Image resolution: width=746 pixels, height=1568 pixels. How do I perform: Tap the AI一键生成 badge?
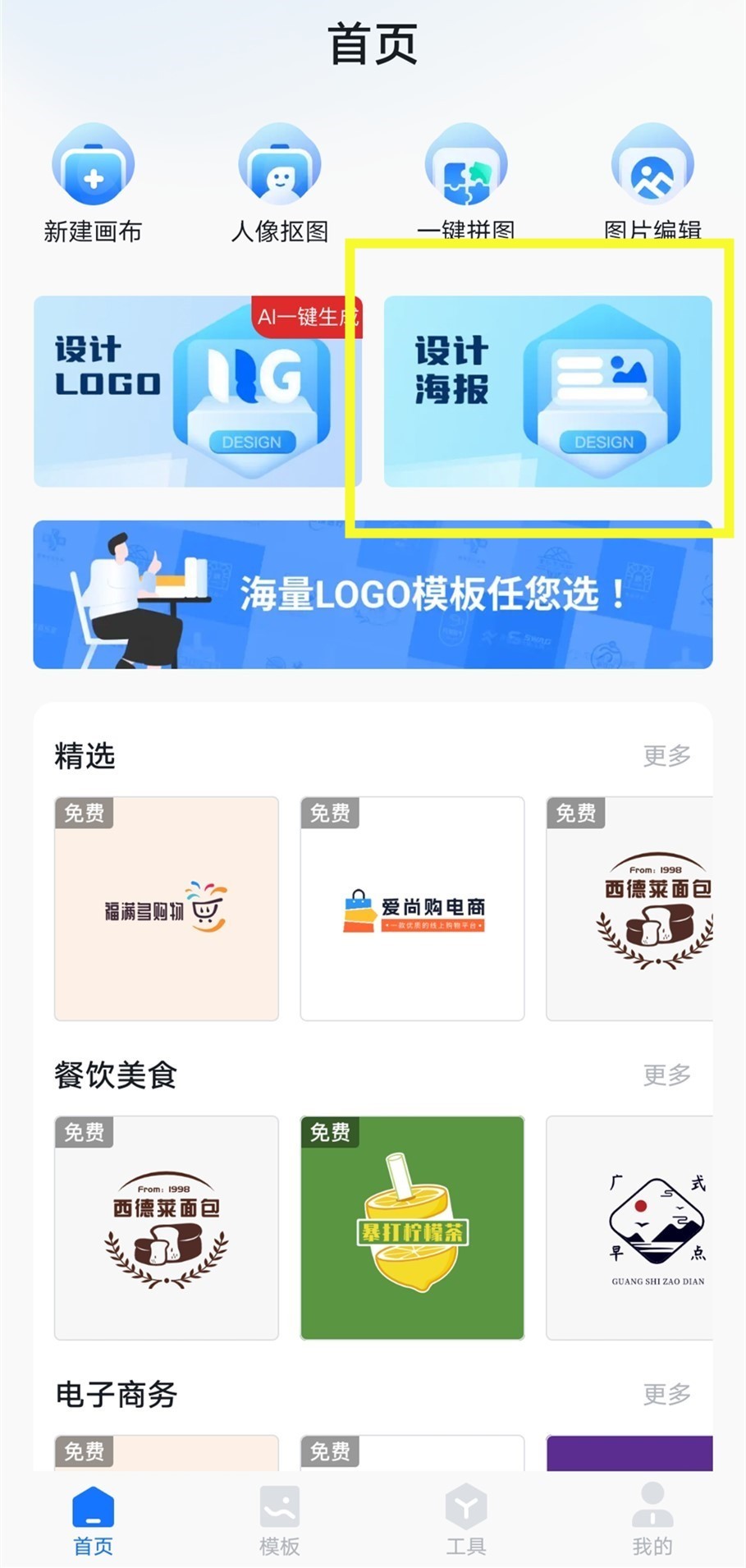point(307,314)
